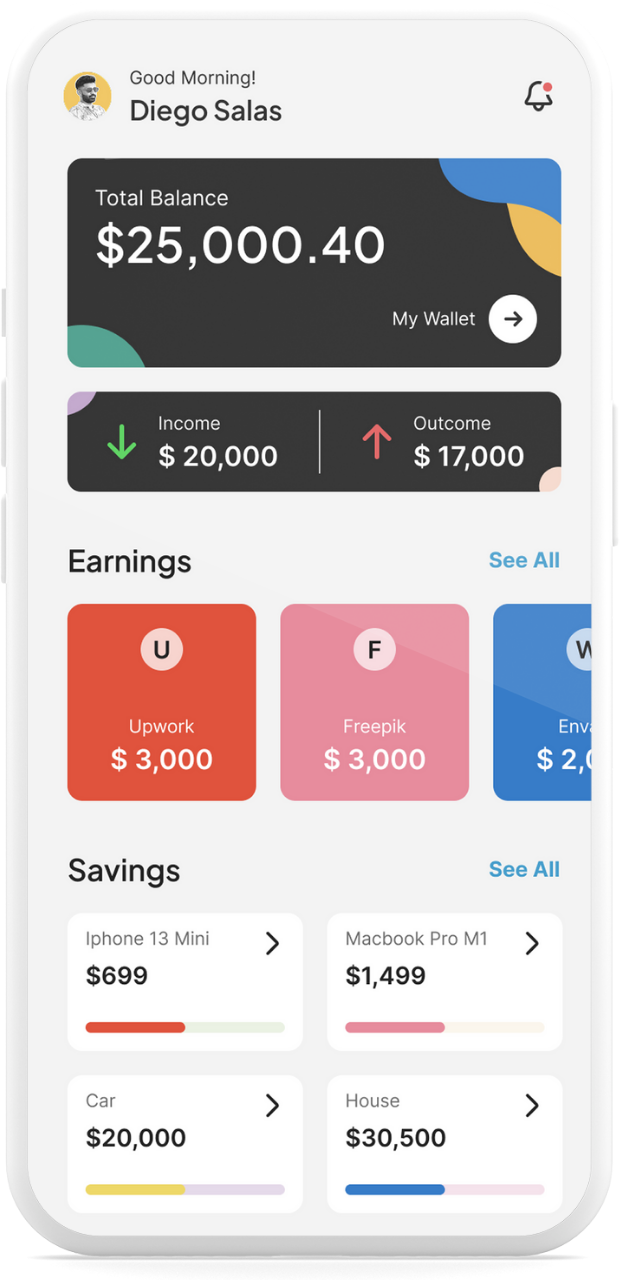Screen dimensions: 620x1280
Task: Open Diego Salas's profile picture
Action: pos(87,96)
